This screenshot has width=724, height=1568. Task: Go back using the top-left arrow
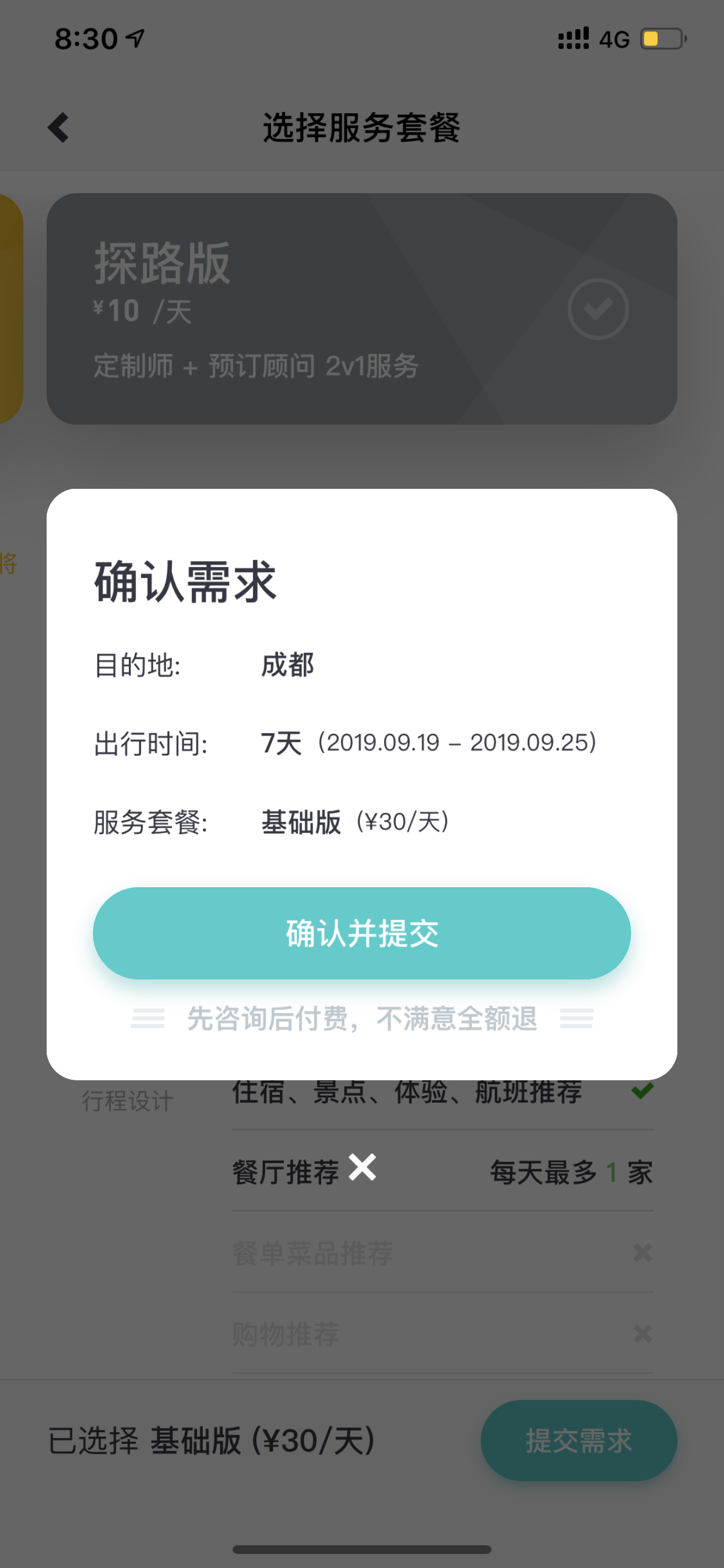[x=58, y=128]
